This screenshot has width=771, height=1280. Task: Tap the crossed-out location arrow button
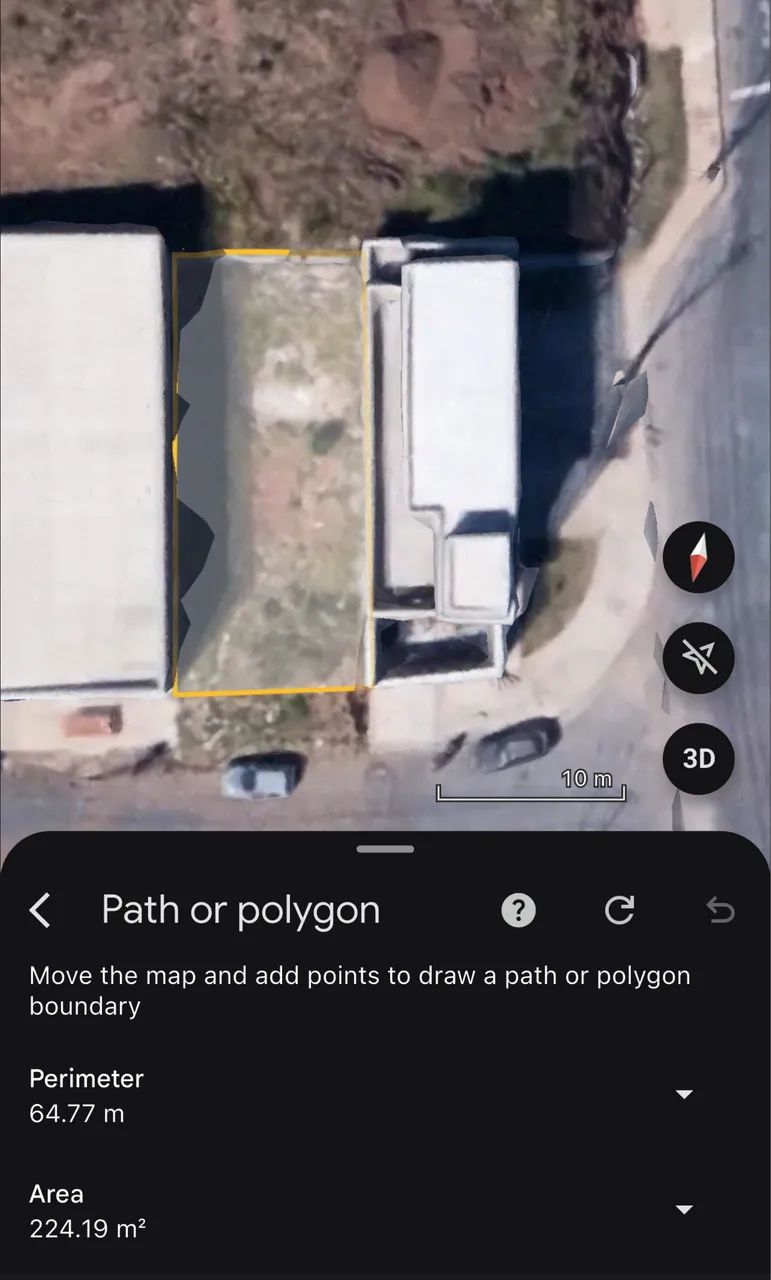699,657
